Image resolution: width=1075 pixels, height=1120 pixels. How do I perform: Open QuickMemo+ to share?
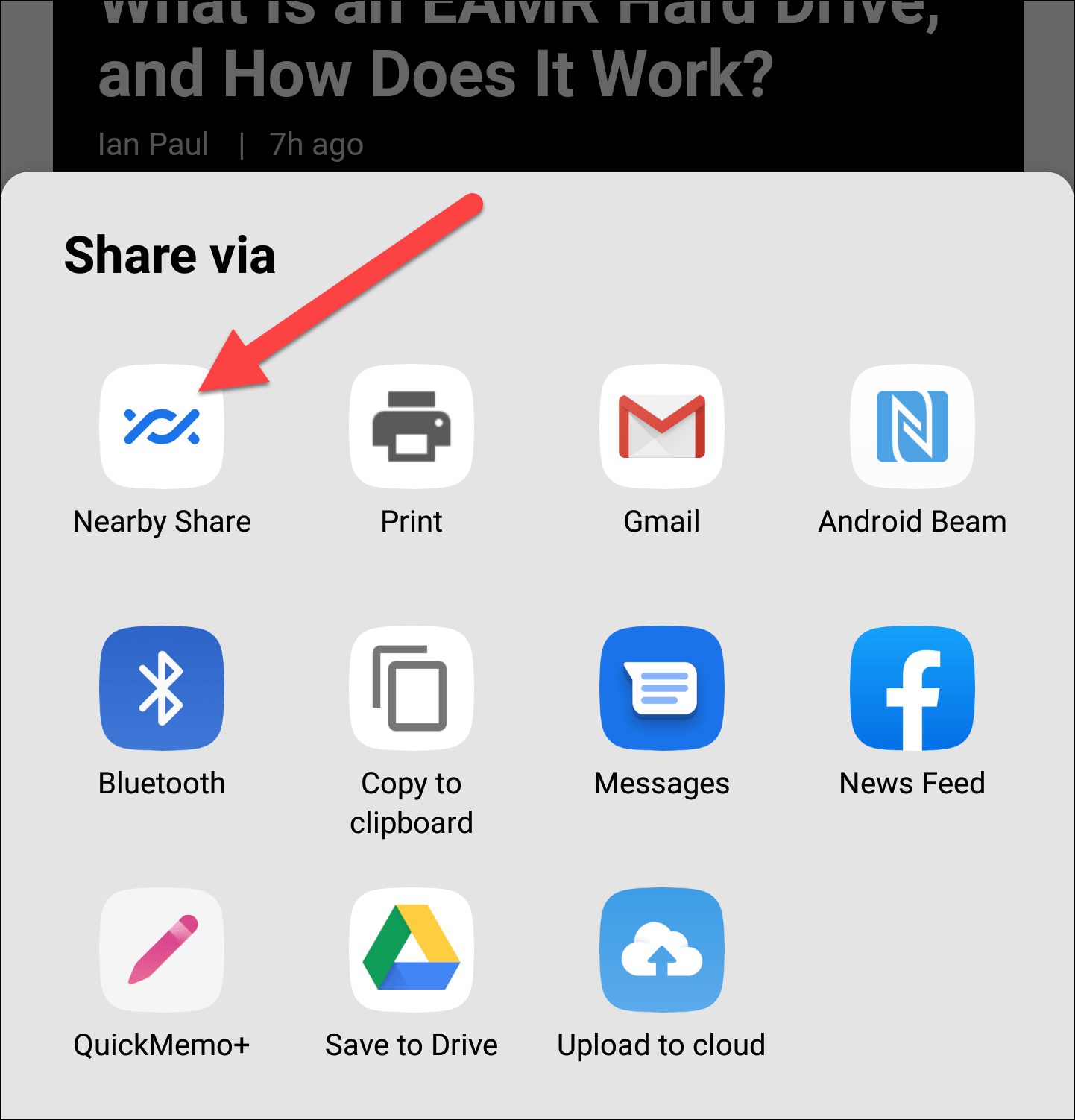click(x=162, y=949)
